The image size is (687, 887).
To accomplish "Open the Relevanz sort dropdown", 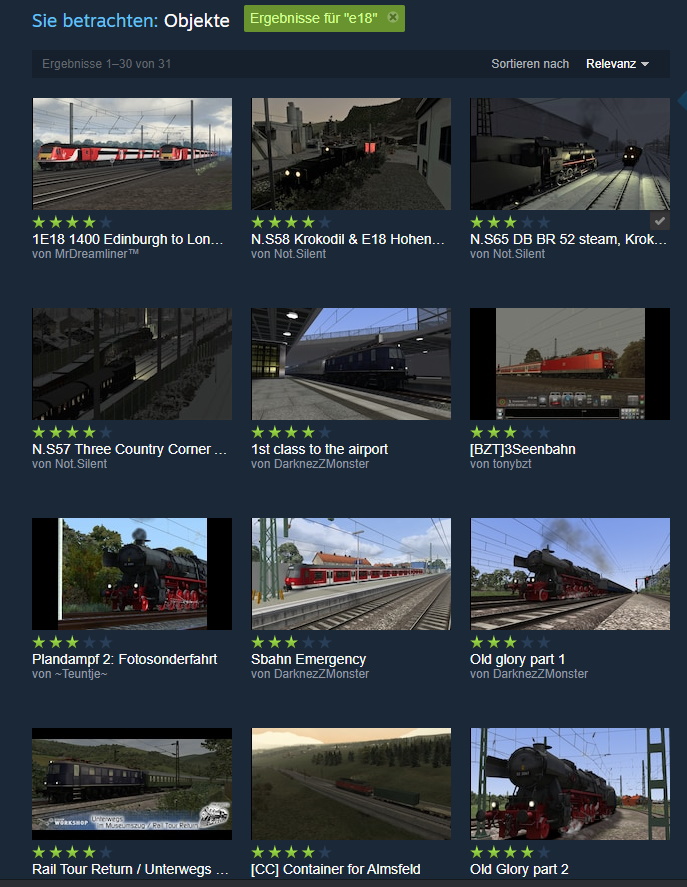I will click(x=617, y=64).
